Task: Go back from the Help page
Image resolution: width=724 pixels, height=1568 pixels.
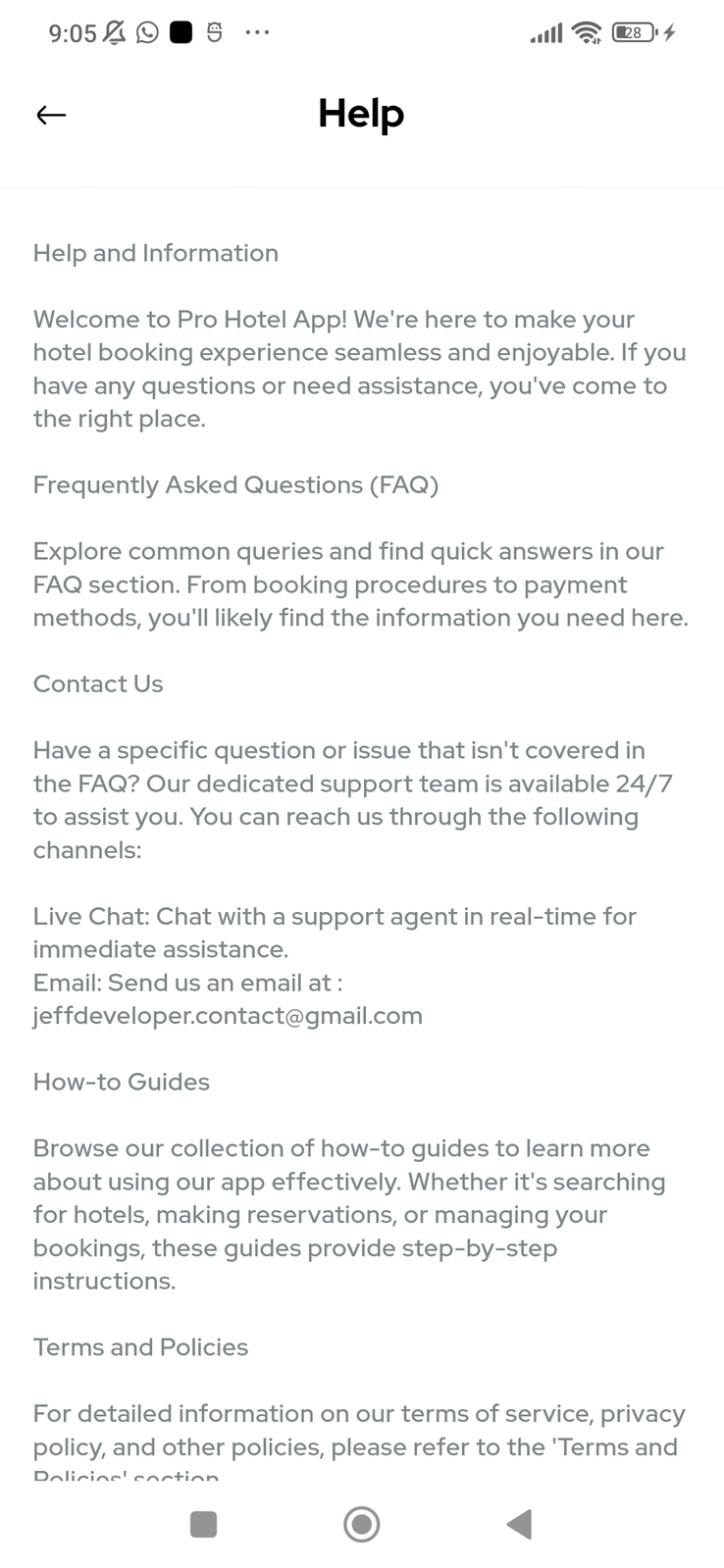Action: pyautogui.click(x=51, y=115)
